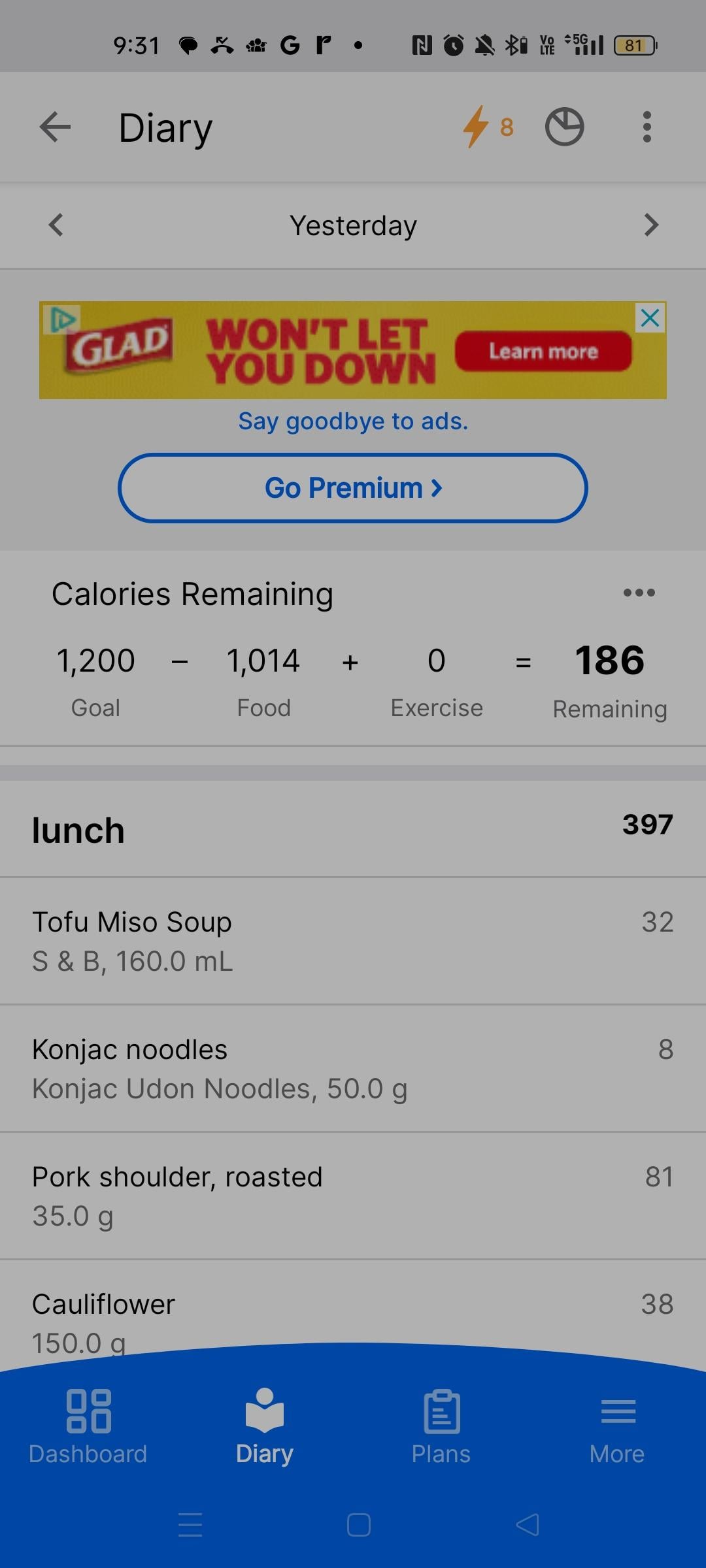
Task: Open the date picker from Yesterday
Action: (353, 225)
